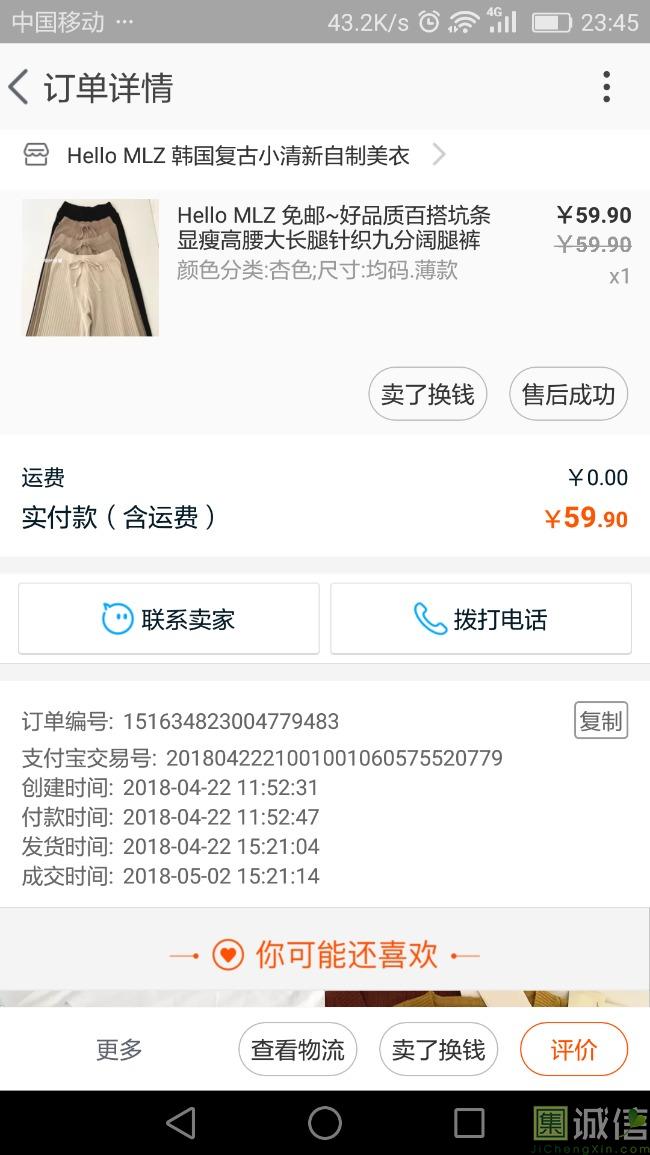Open the knitted wide-leg pants product
The image size is (650, 1155).
point(333,228)
